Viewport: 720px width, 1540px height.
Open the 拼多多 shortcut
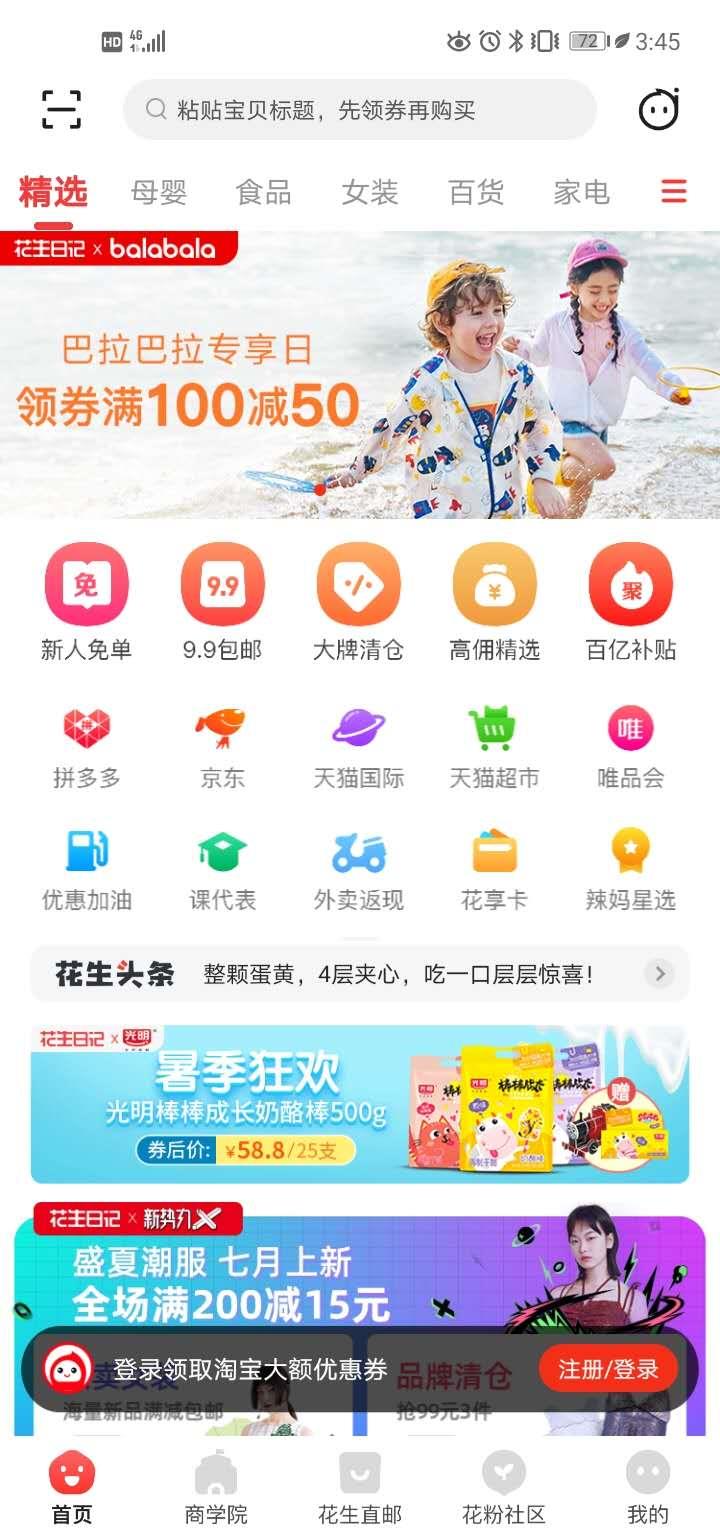pyautogui.click(x=87, y=747)
